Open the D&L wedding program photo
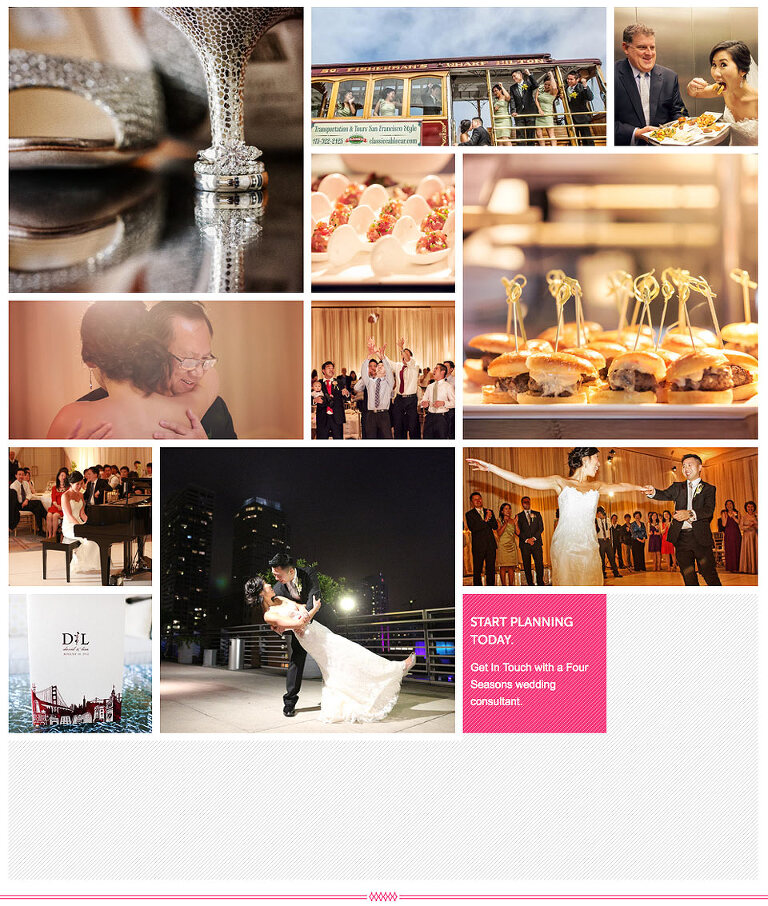 point(80,663)
